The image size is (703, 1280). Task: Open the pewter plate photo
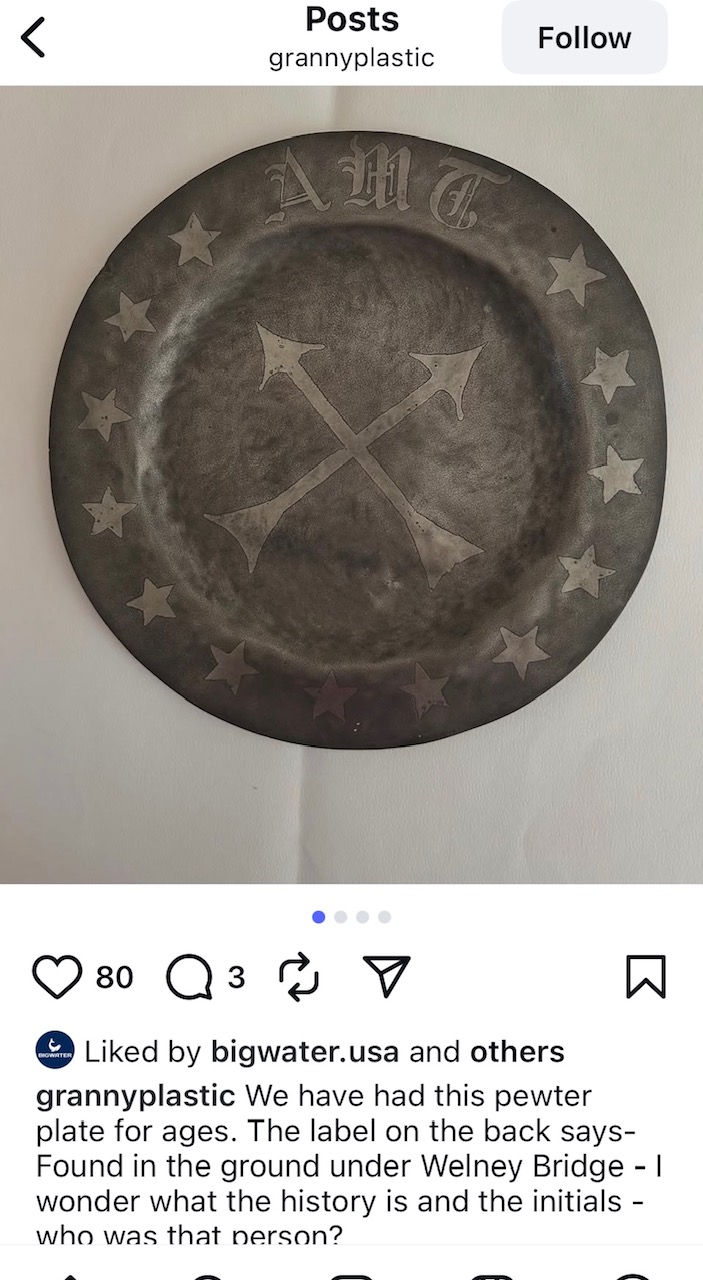pyautogui.click(x=351, y=485)
